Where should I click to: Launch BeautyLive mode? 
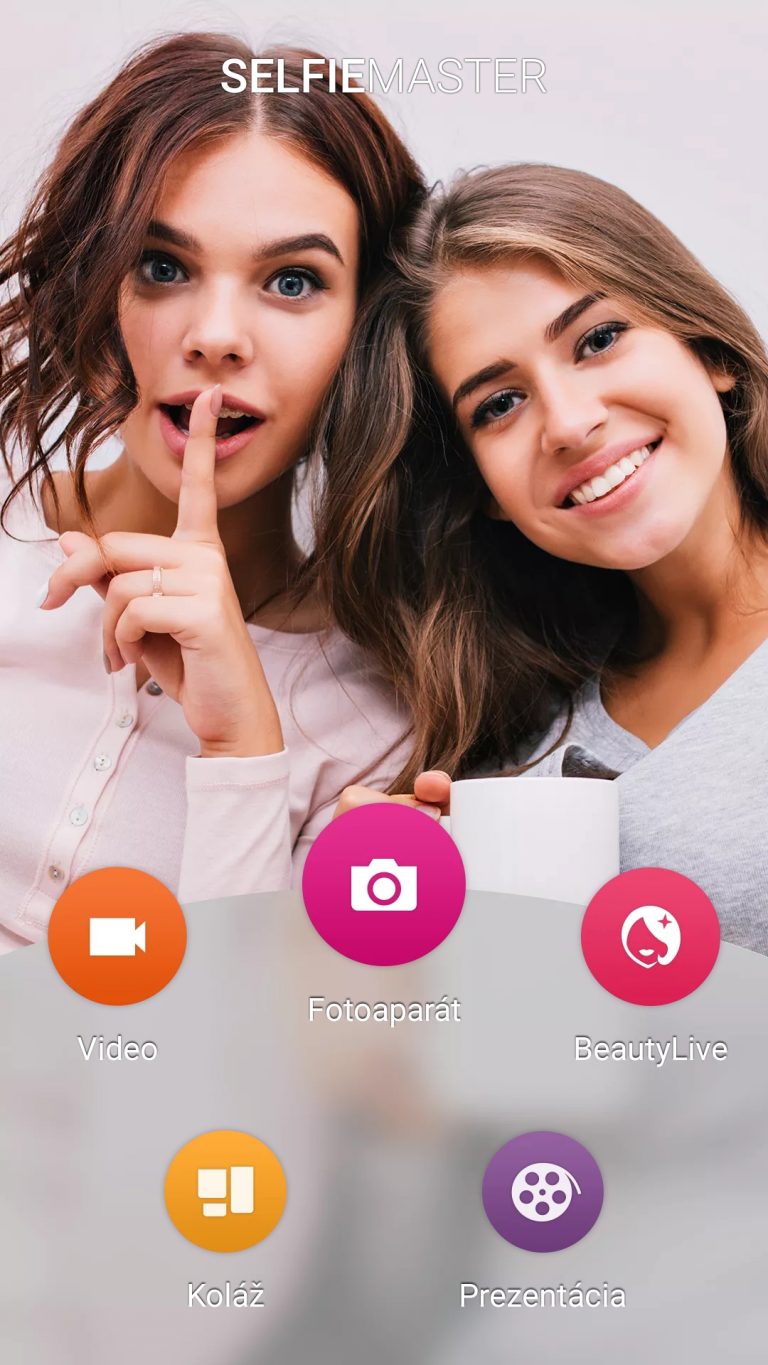pos(650,936)
